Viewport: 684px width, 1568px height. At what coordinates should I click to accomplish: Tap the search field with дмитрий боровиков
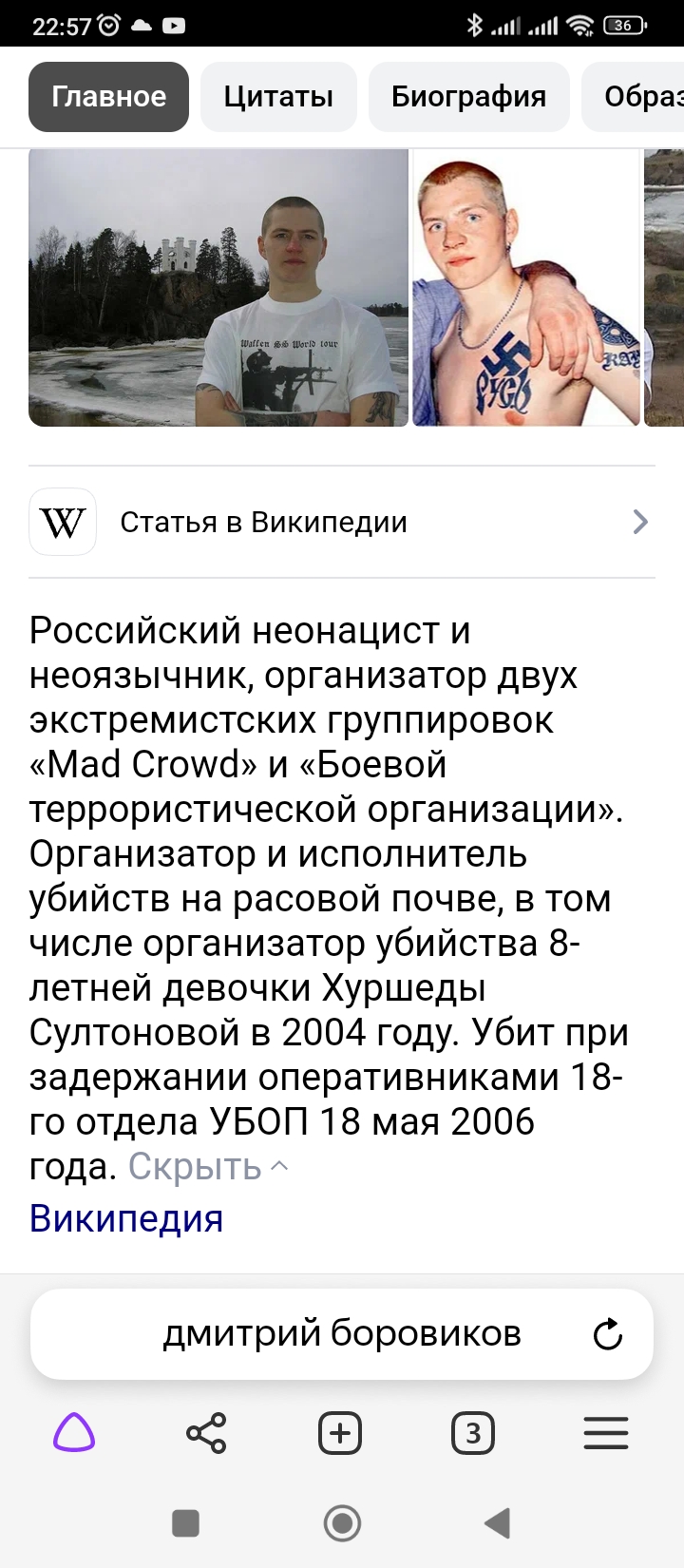pyautogui.click(x=313, y=1333)
